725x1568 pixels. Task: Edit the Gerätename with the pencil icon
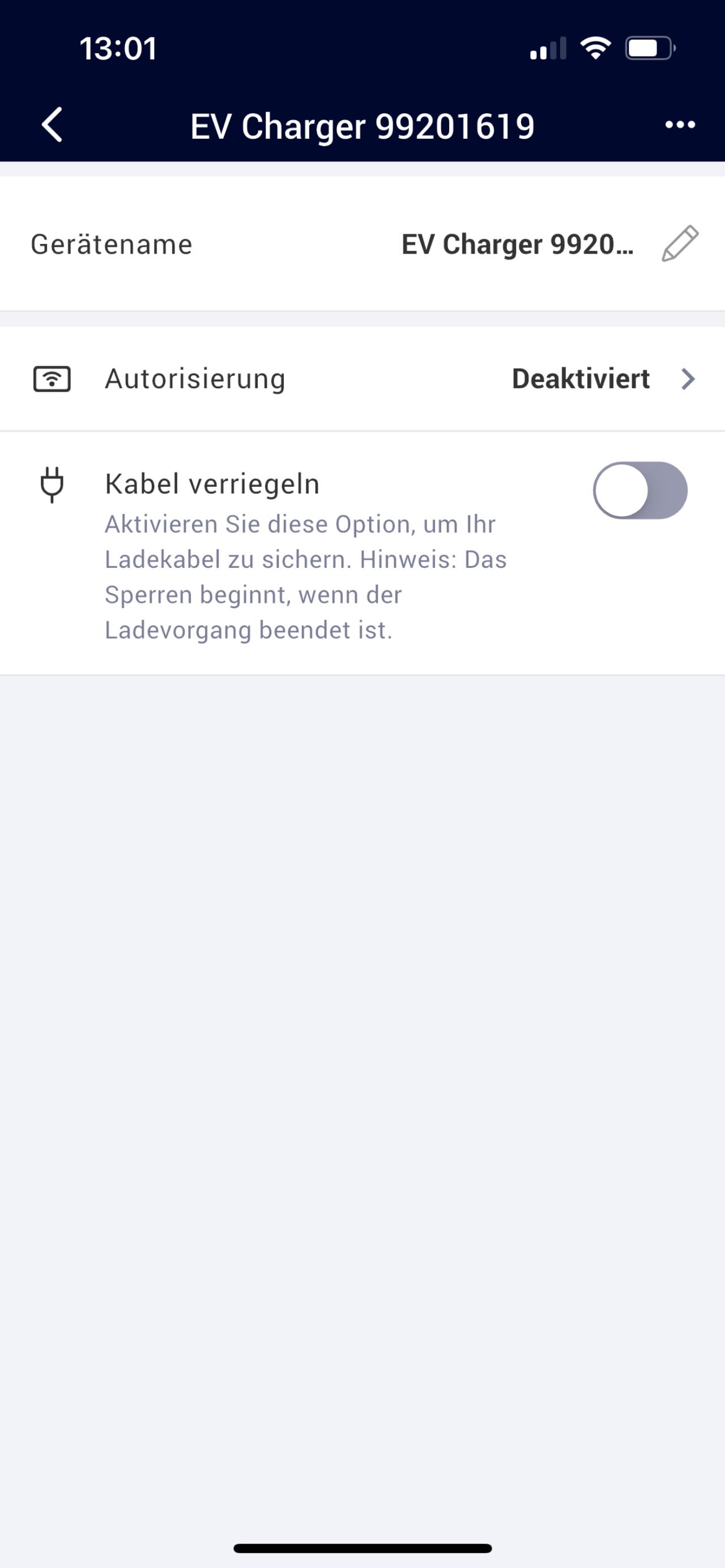(x=680, y=244)
